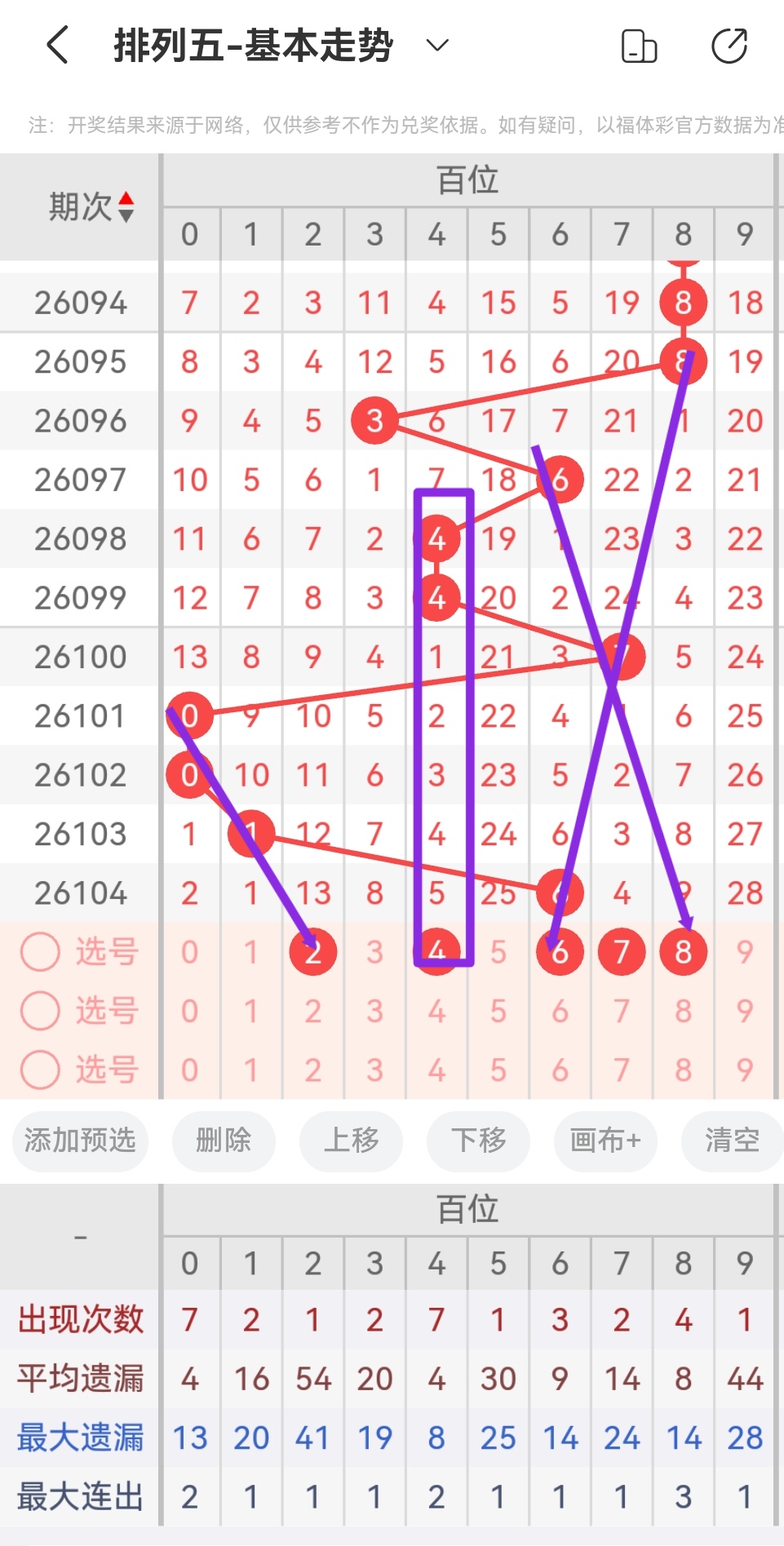The height and width of the screenshot is (1546, 784).
Task: Select the third 选号 row radio circle
Action: point(39,1070)
